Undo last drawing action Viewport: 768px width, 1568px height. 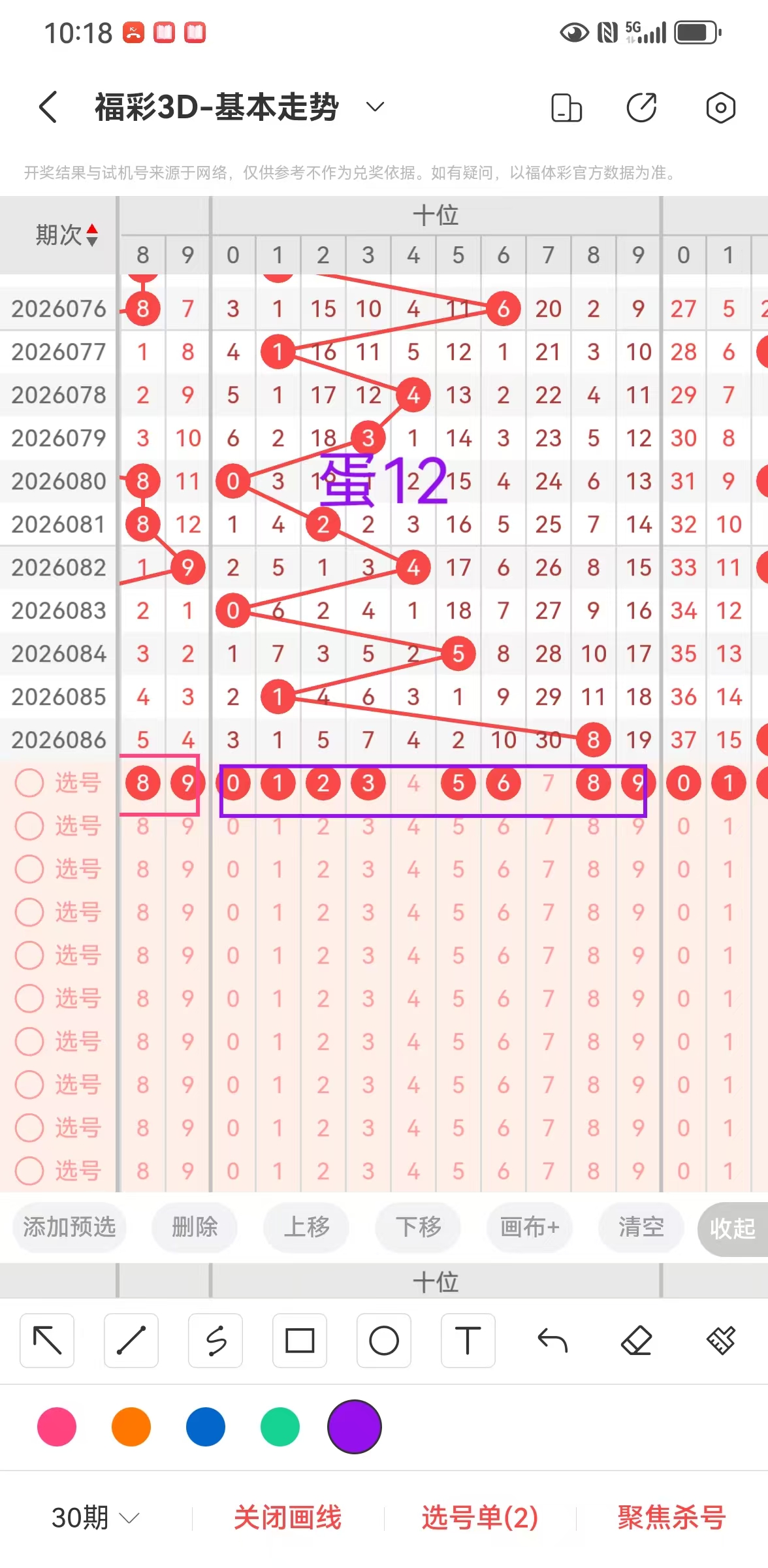(552, 1341)
